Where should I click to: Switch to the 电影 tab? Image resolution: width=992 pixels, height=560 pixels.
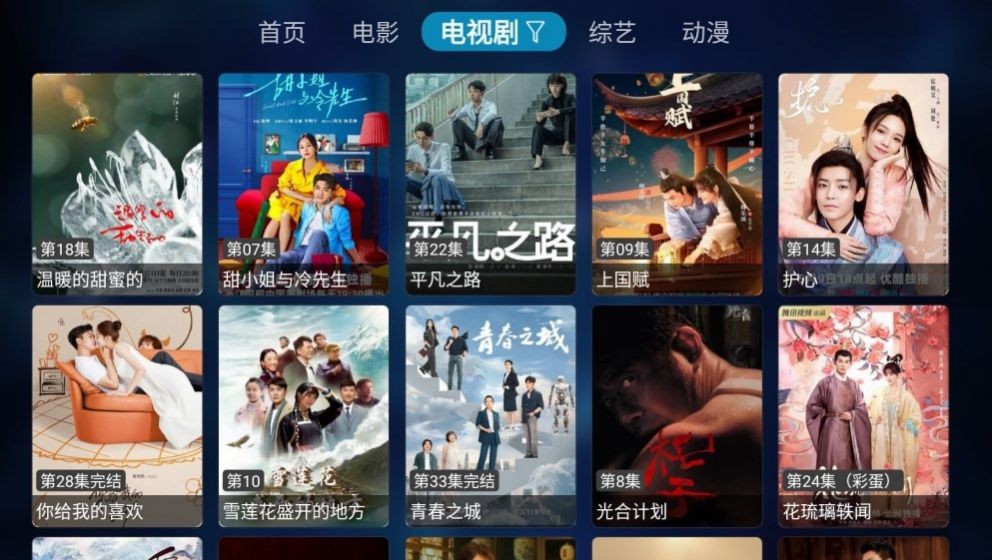coord(375,32)
